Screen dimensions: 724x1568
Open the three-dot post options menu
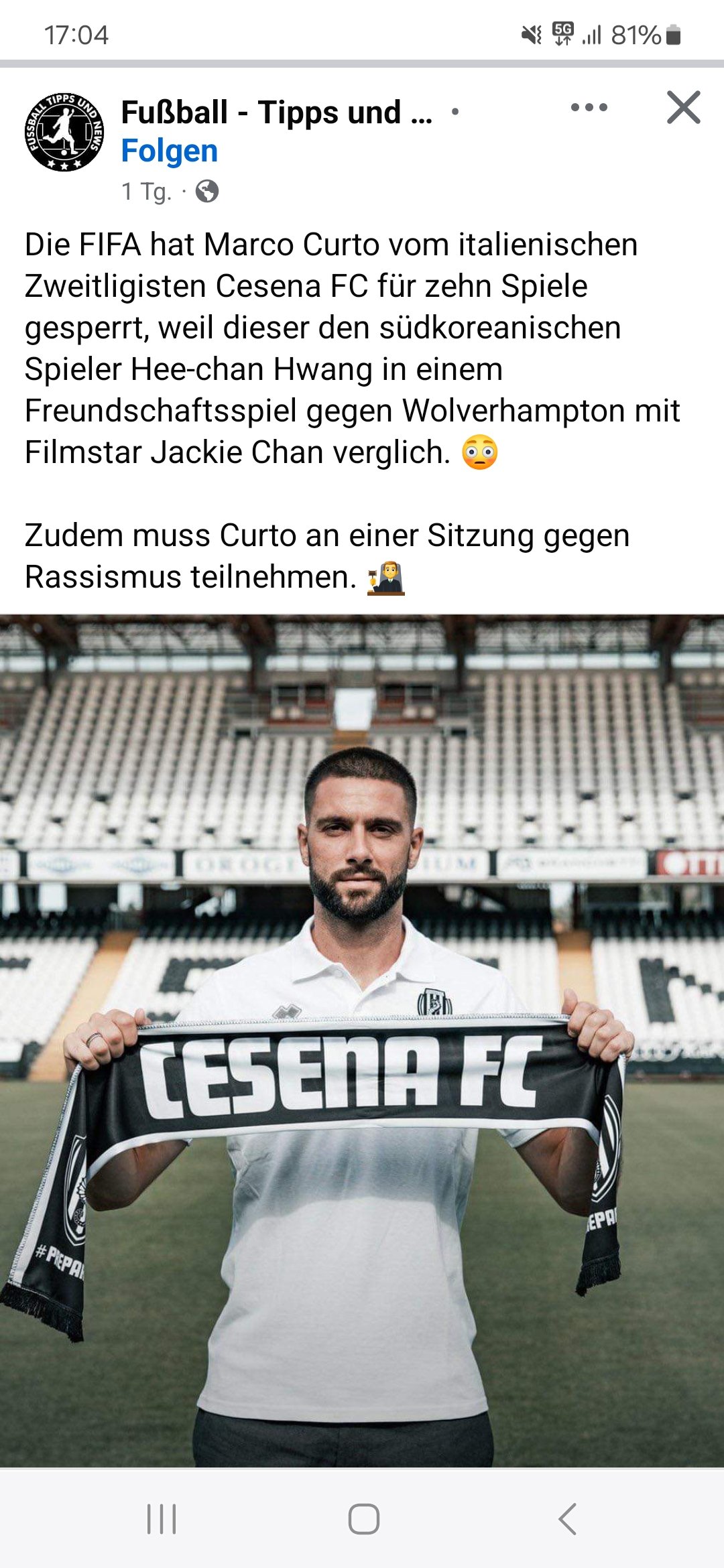[589, 107]
